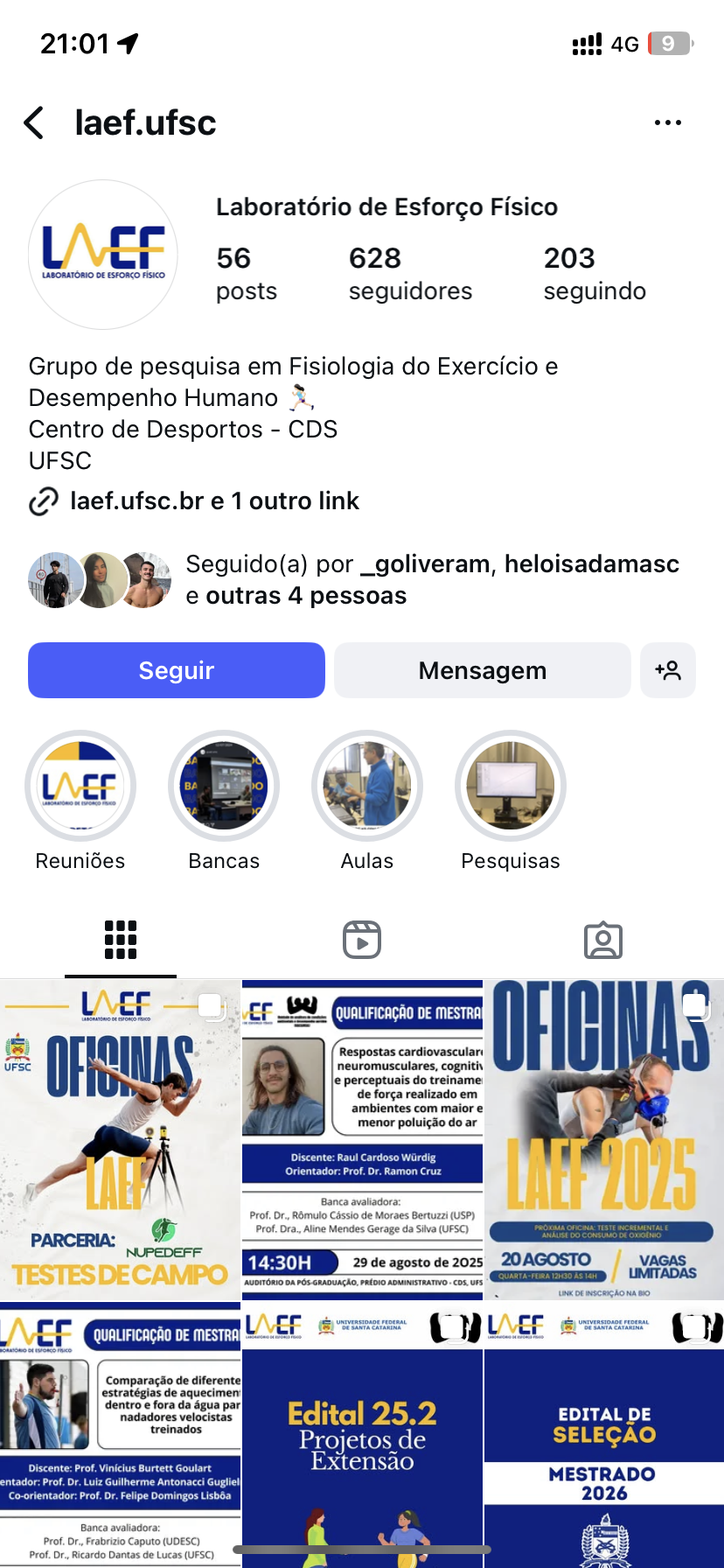Show suggested accounts via add-person icon
This screenshot has height=1568, width=724.
667,670
